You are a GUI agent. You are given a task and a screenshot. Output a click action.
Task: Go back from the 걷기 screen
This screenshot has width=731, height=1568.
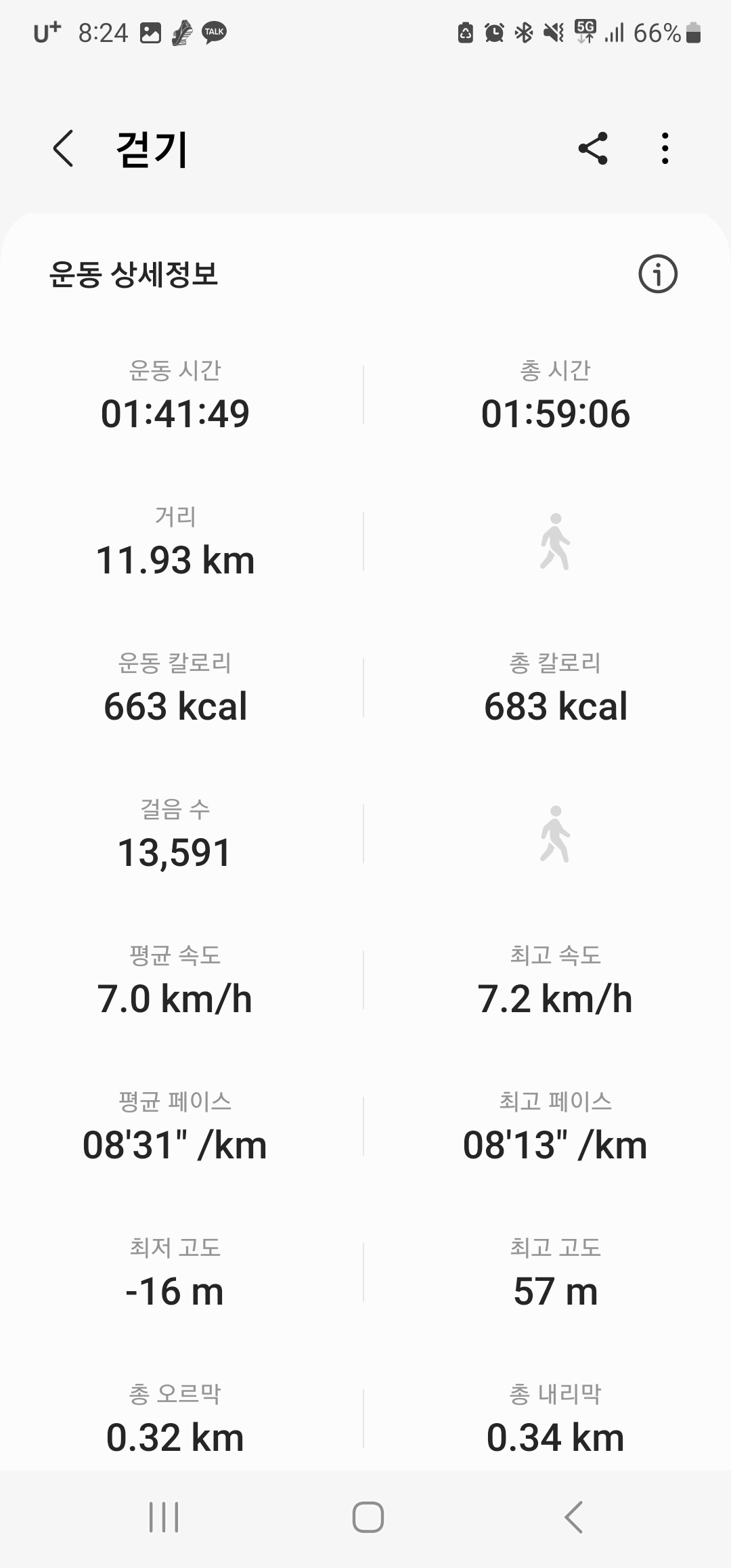tap(63, 148)
